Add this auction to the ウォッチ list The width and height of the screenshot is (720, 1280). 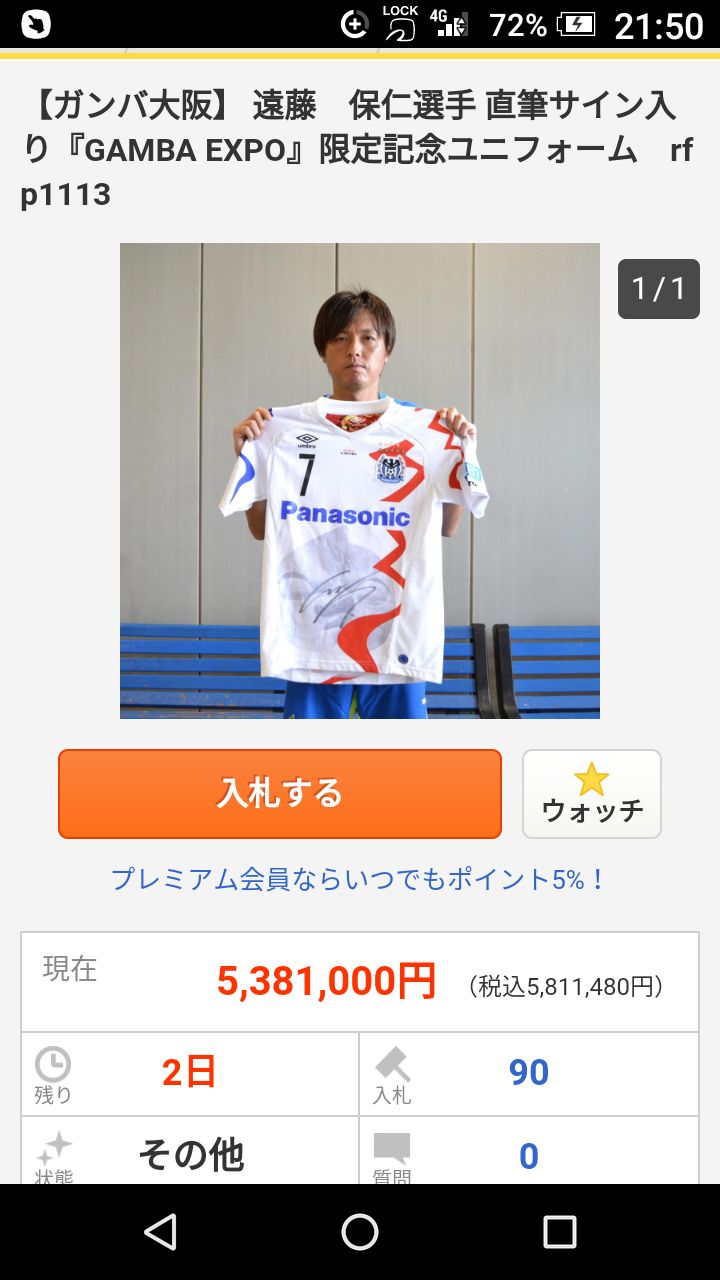591,794
